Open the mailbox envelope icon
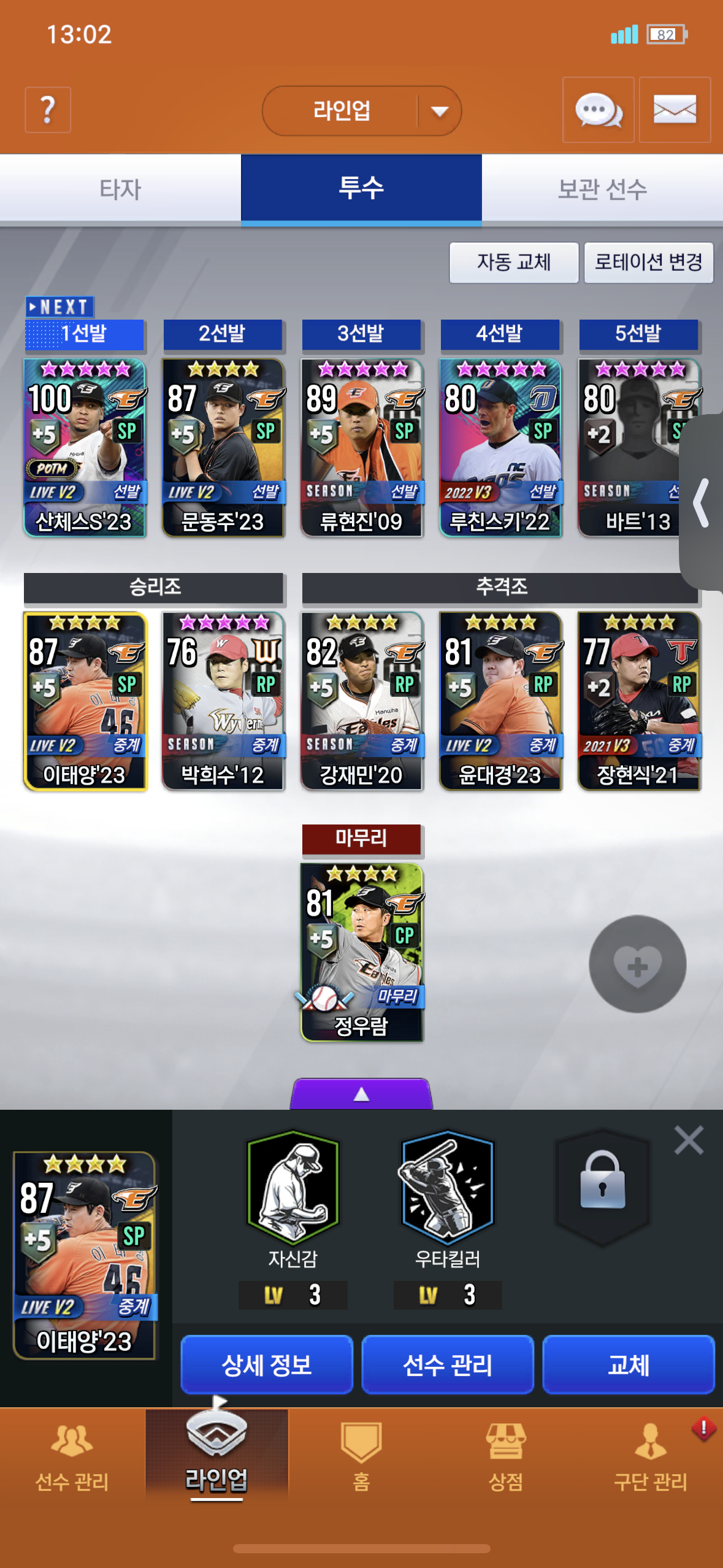The height and width of the screenshot is (1568, 723). 675,110
